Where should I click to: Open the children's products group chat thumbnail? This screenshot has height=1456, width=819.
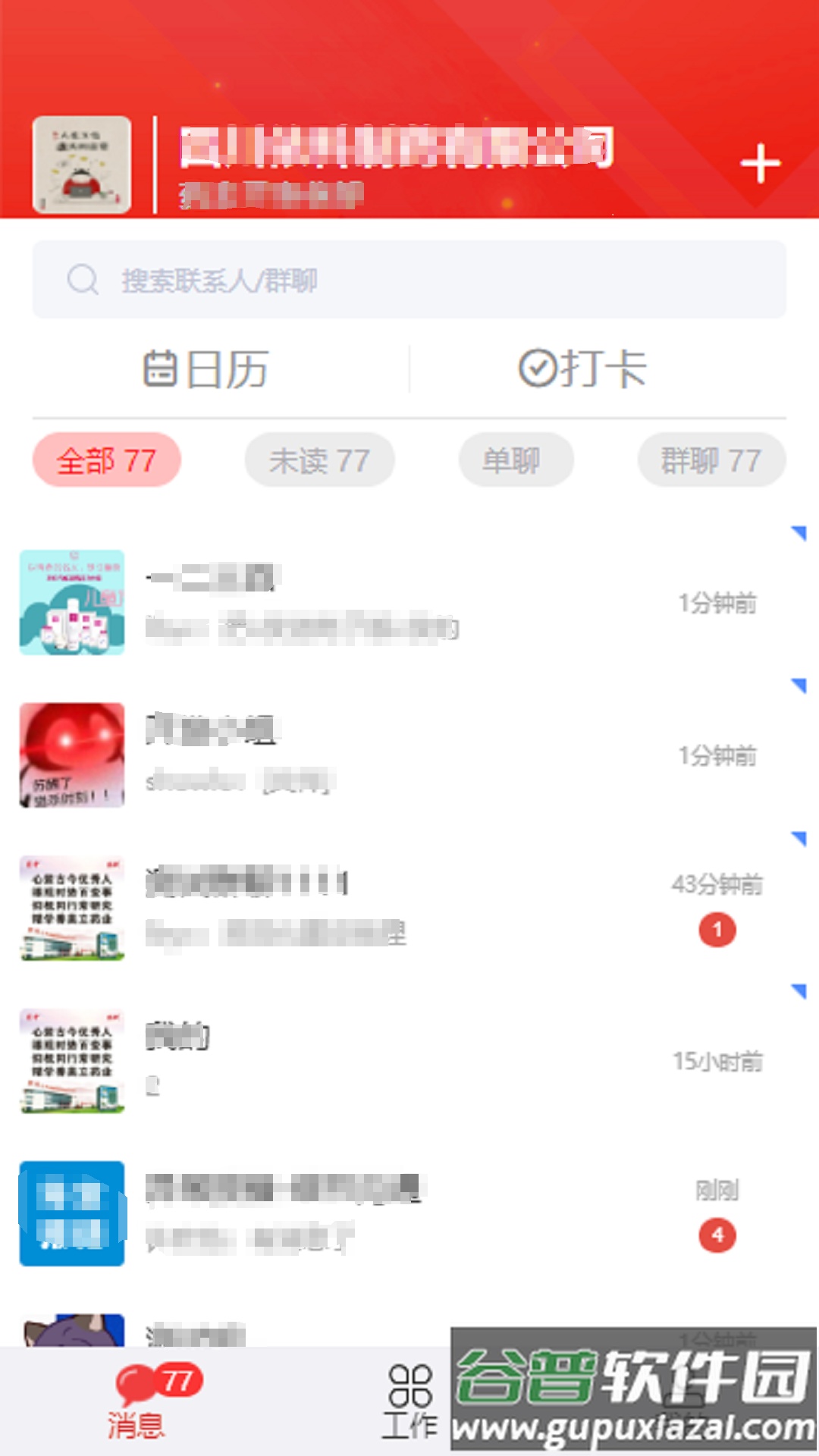[x=71, y=601]
